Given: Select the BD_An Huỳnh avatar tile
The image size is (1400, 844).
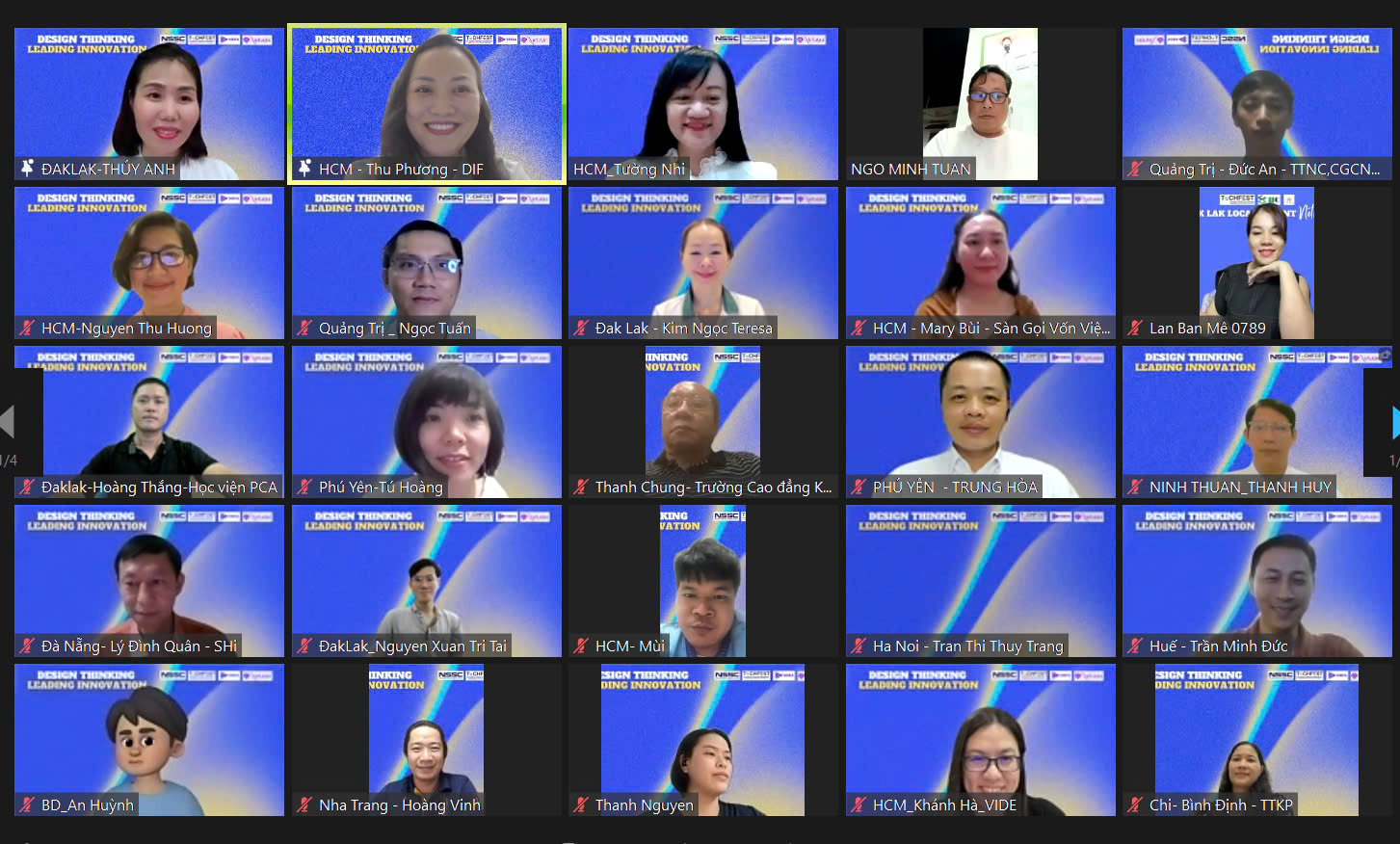Looking at the screenshot, I should [x=149, y=740].
